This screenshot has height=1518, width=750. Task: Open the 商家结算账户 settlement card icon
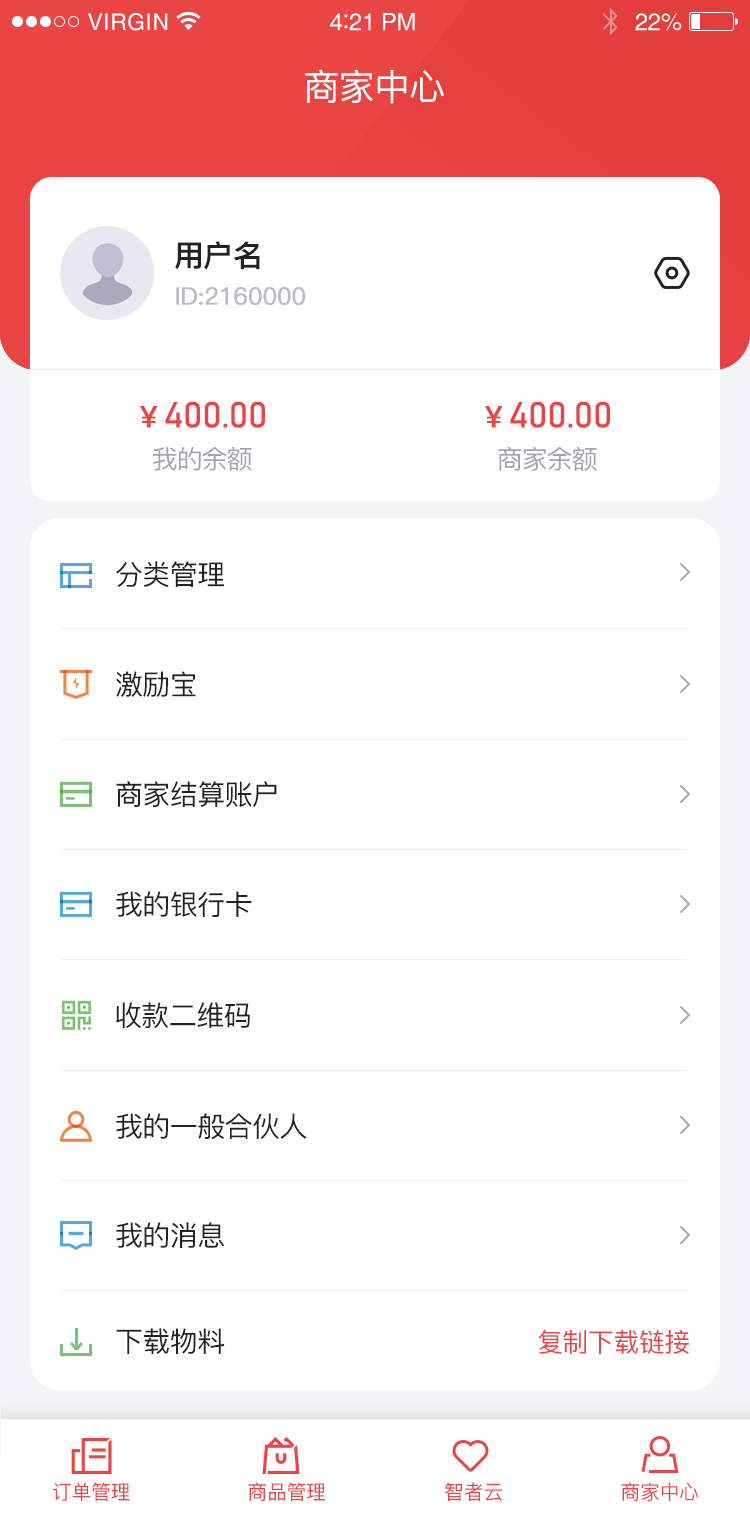click(75, 795)
